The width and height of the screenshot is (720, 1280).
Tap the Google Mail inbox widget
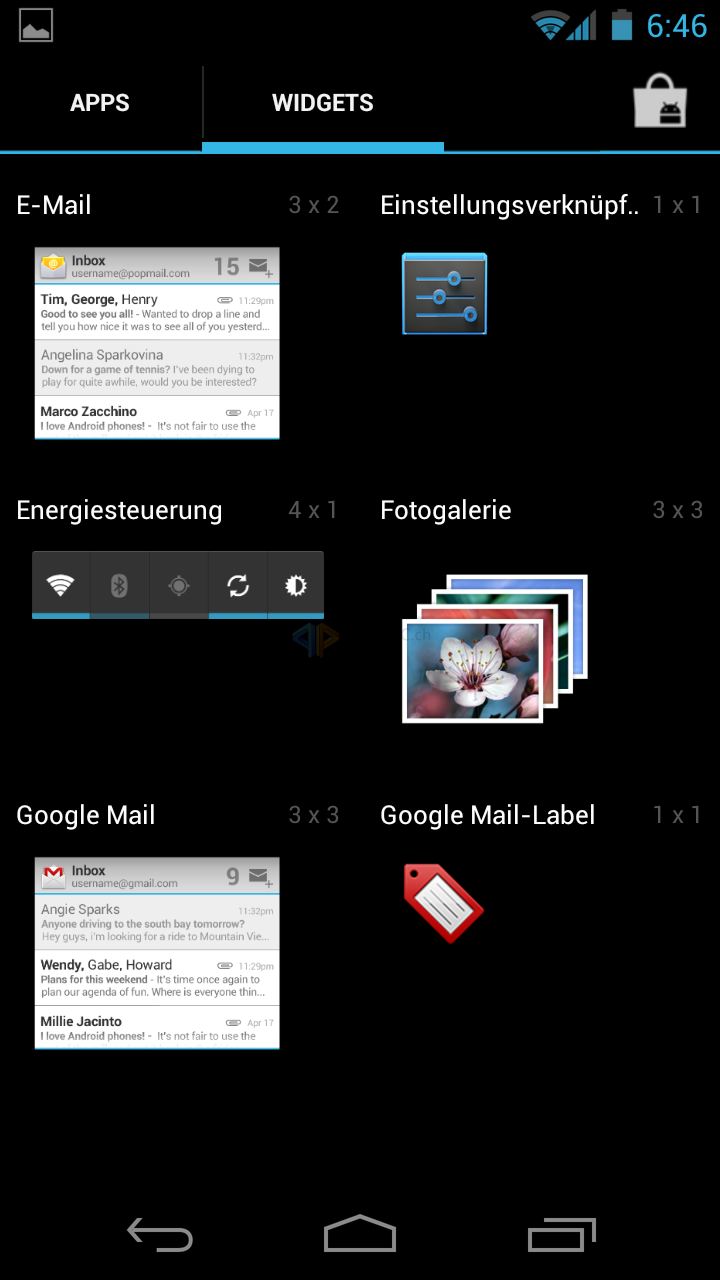[157, 953]
